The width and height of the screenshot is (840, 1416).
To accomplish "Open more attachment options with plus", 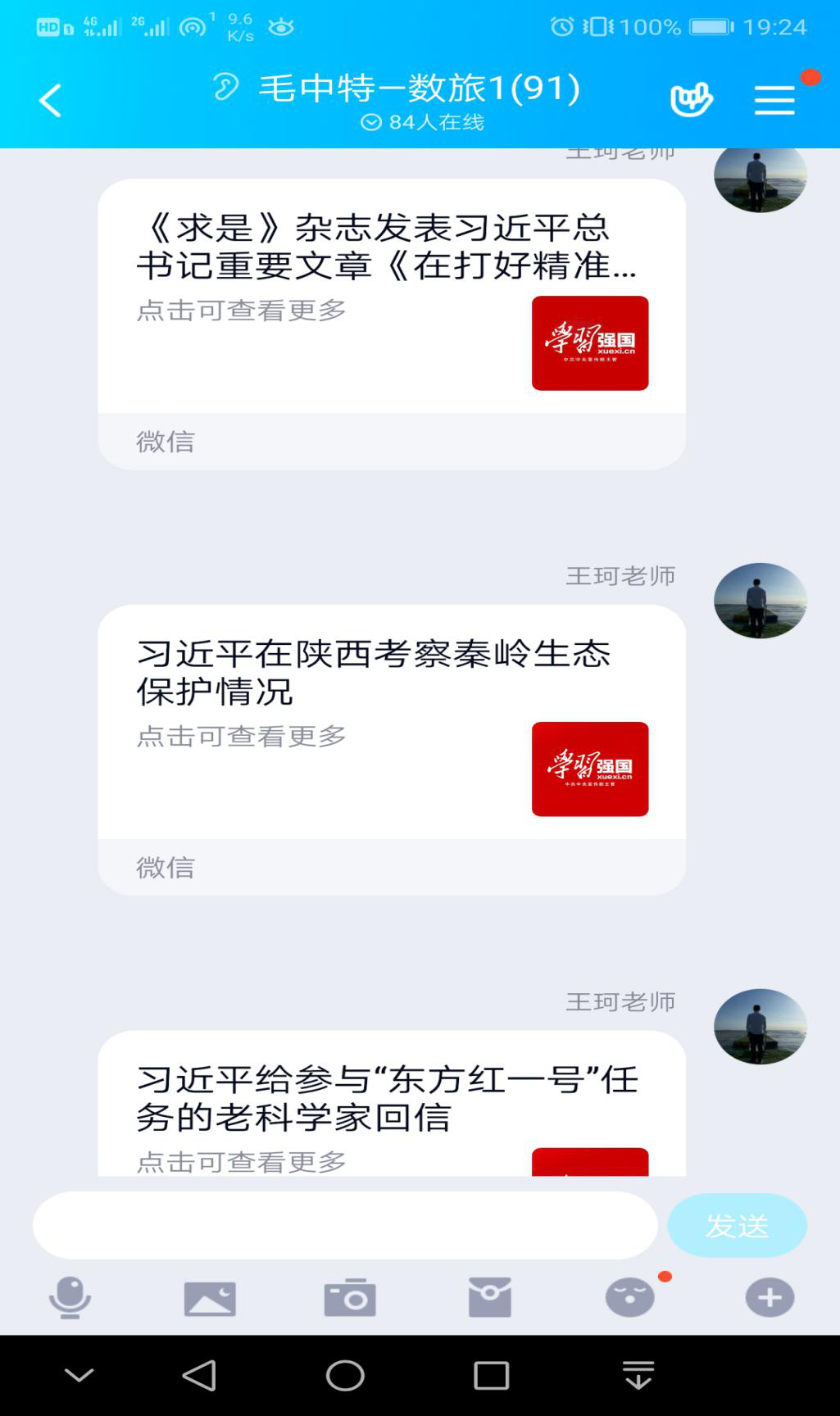I will 770,1298.
